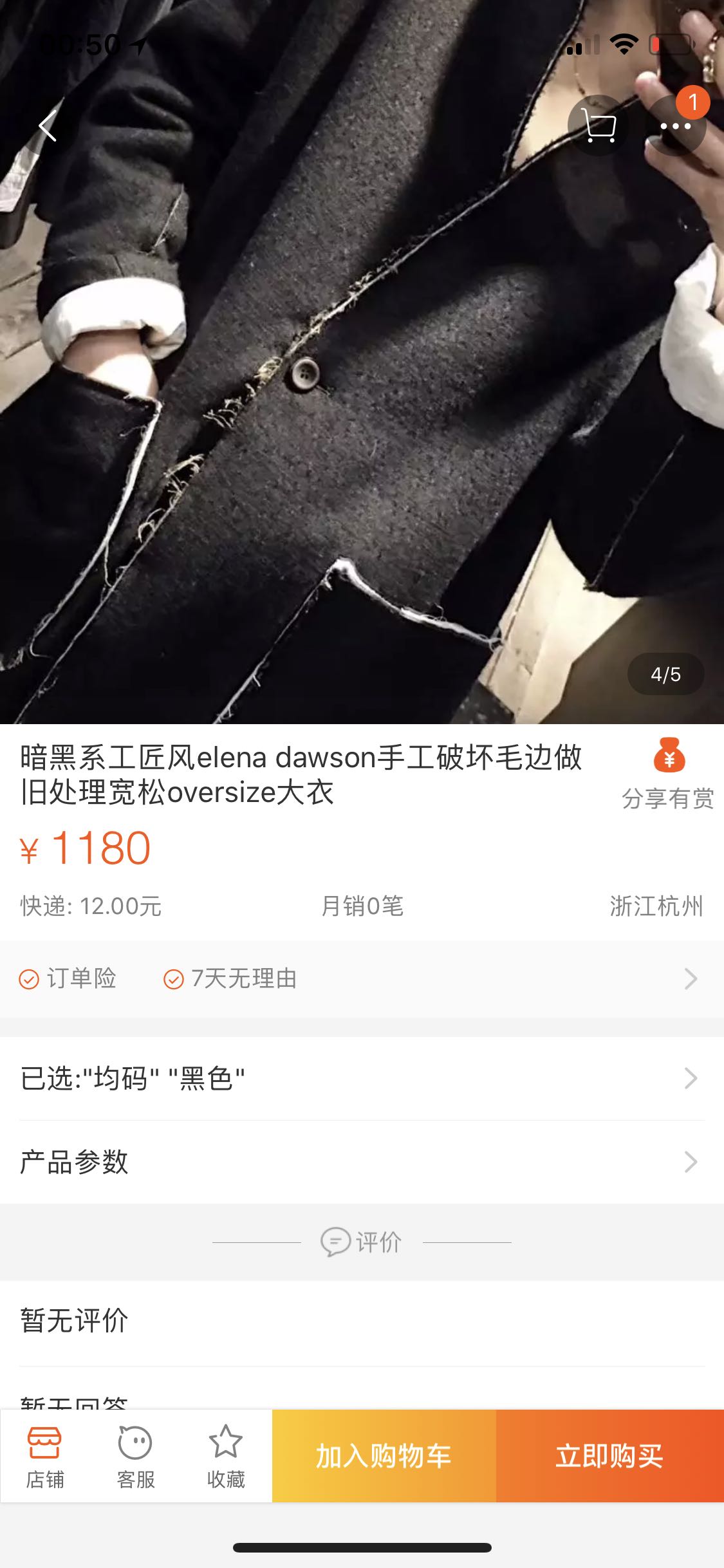Open the 已选 均码 黑色 option selector
The image size is (724, 1568).
click(x=360, y=1078)
